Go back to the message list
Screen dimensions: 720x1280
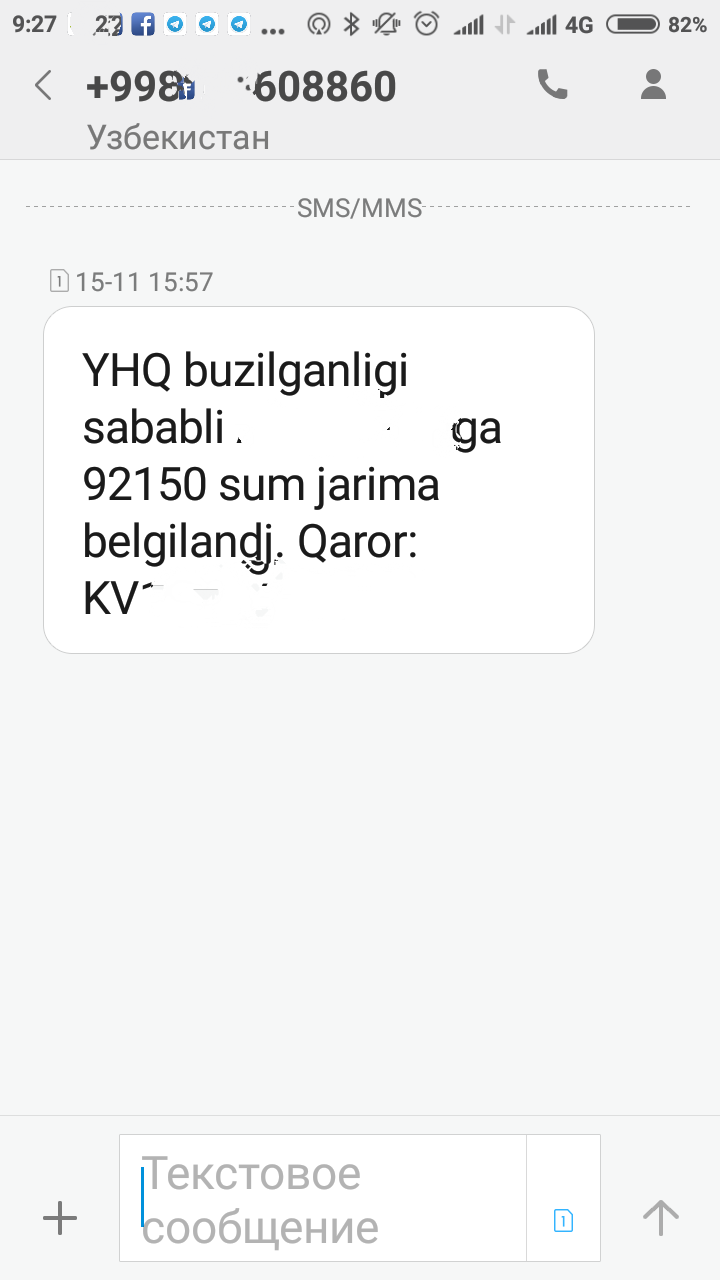(x=43, y=86)
